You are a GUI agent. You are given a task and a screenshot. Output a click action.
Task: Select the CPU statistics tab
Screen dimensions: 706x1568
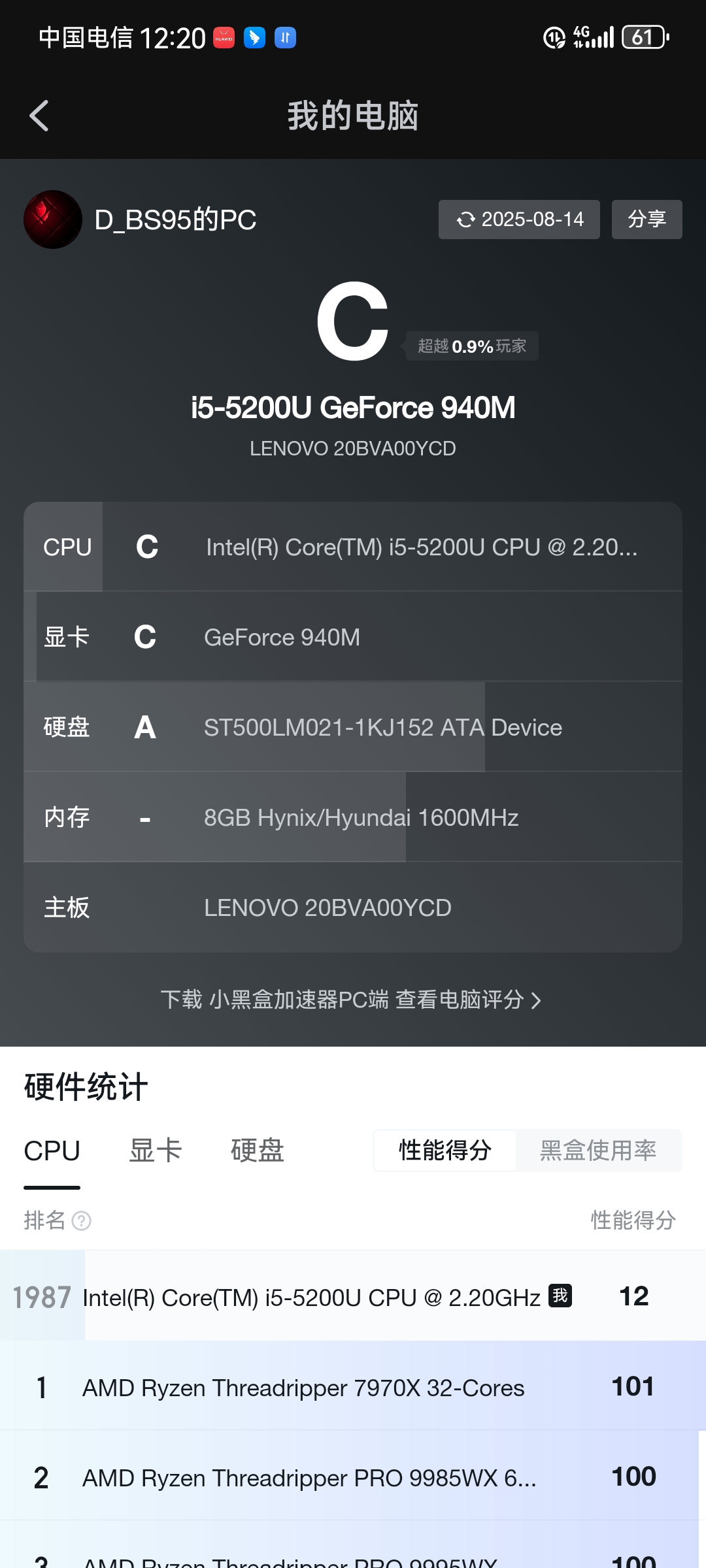(x=52, y=1151)
